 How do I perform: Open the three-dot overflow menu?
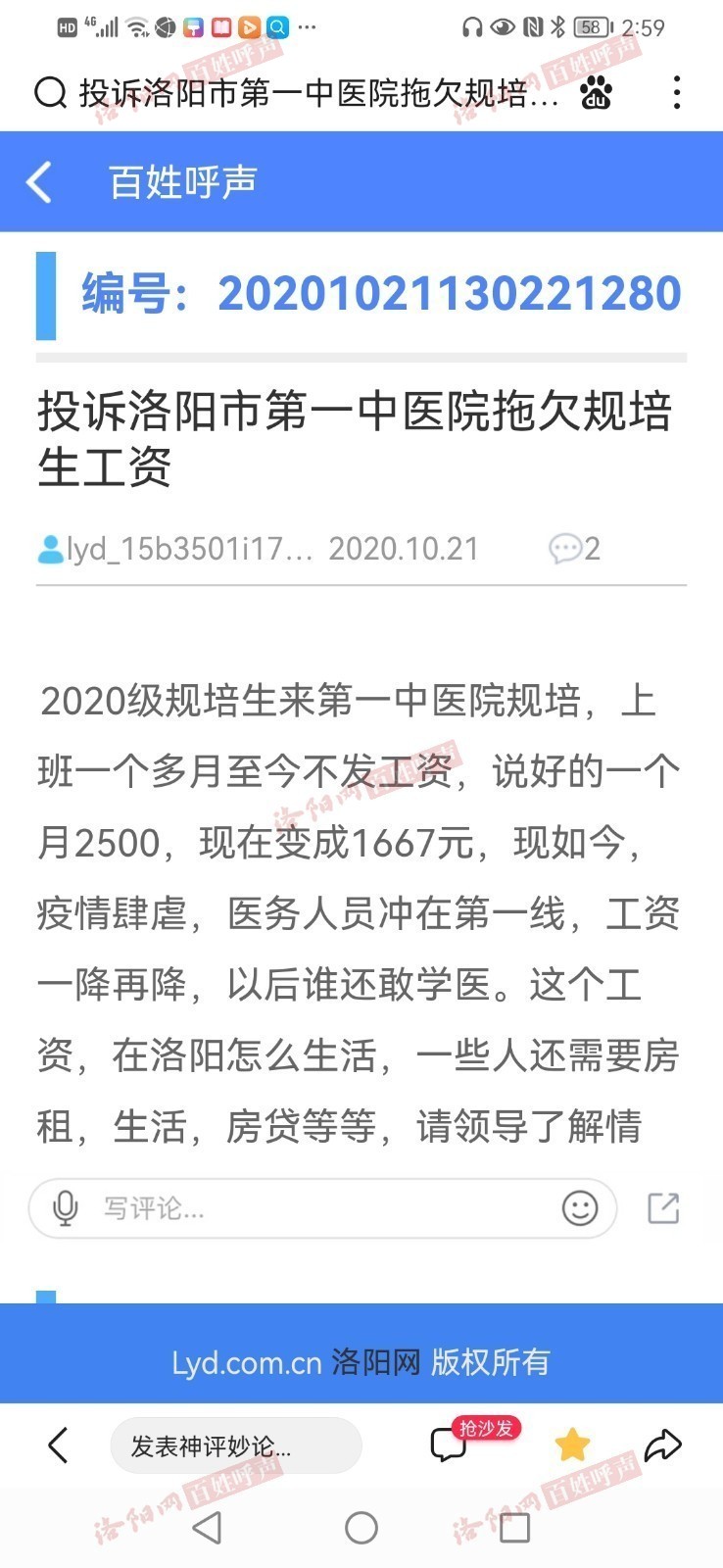[677, 93]
